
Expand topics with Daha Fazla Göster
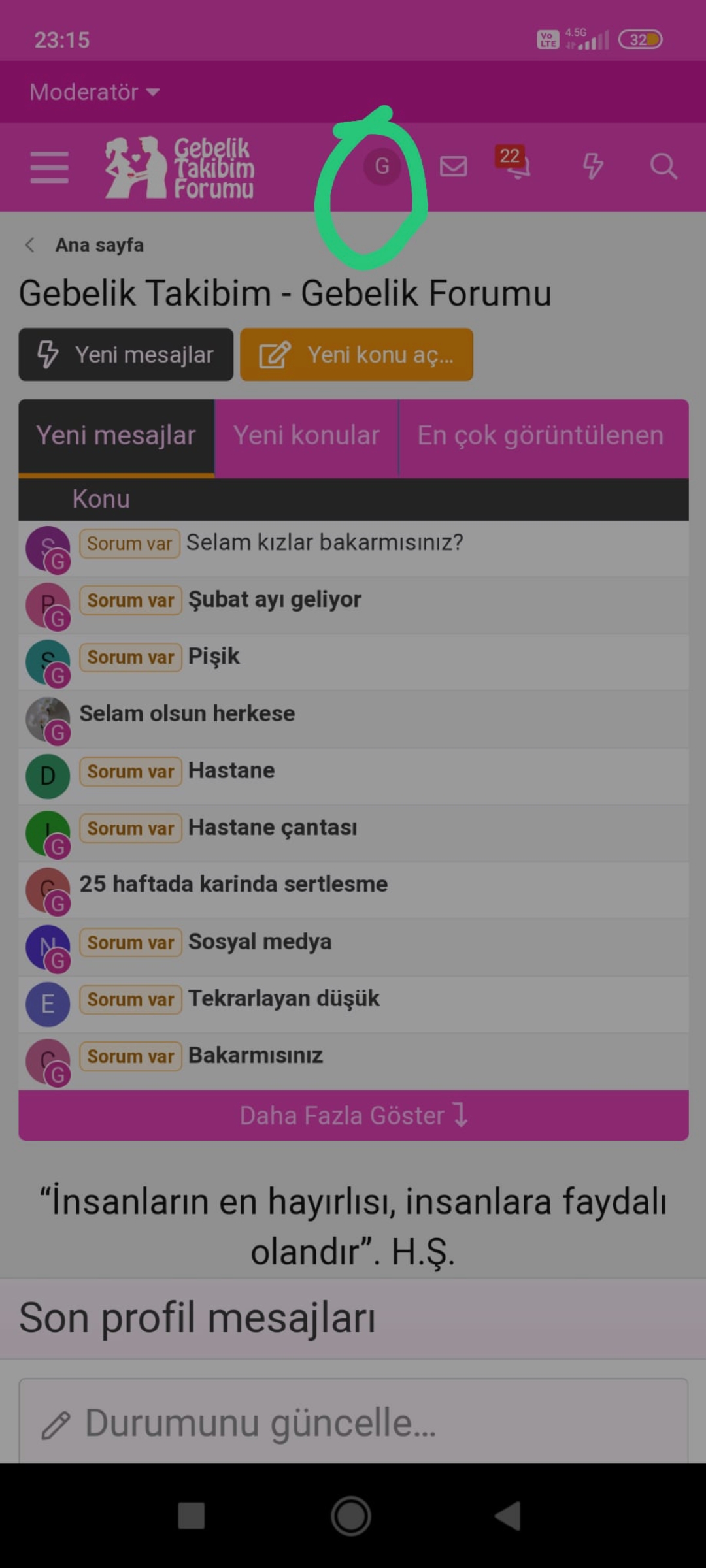click(x=353, y=1115)
